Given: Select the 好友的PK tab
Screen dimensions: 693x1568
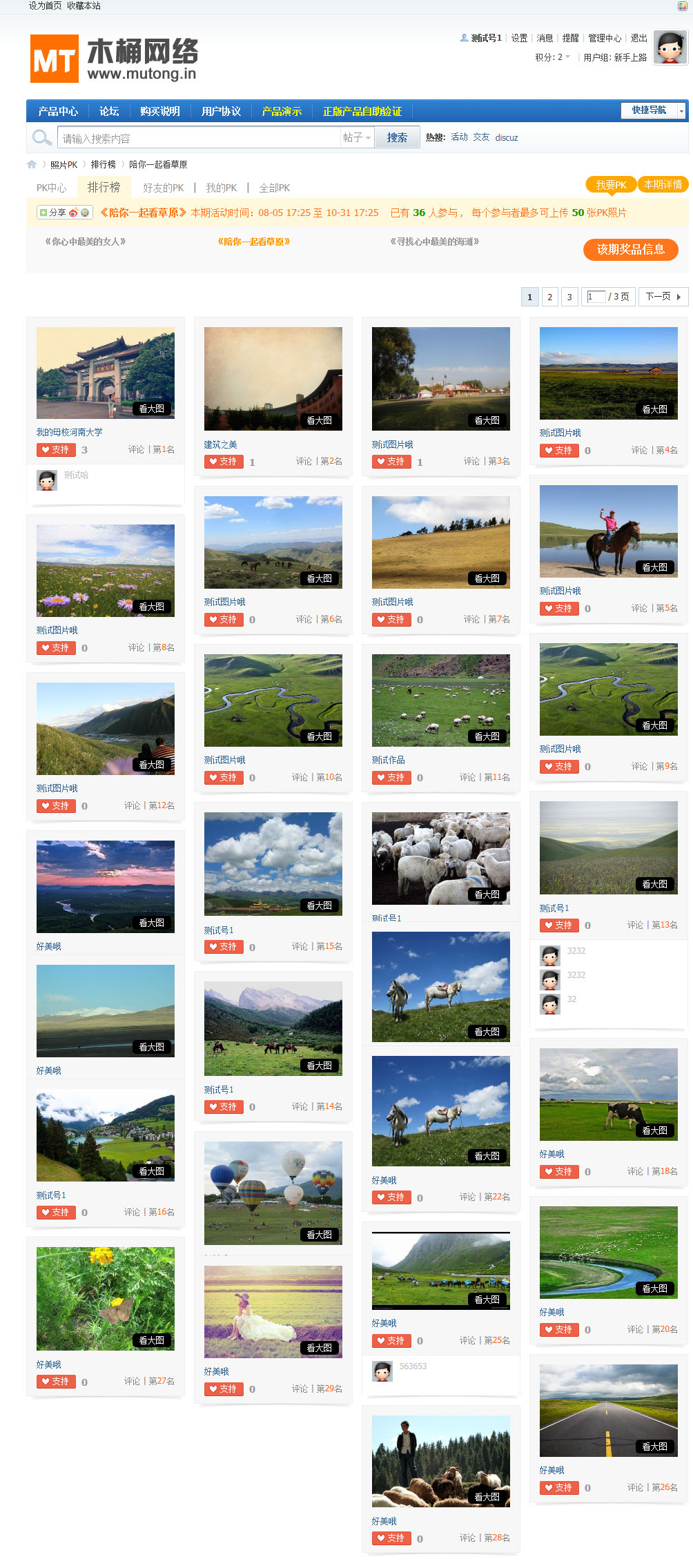Looking at the screenshot, I should point(163,188).
